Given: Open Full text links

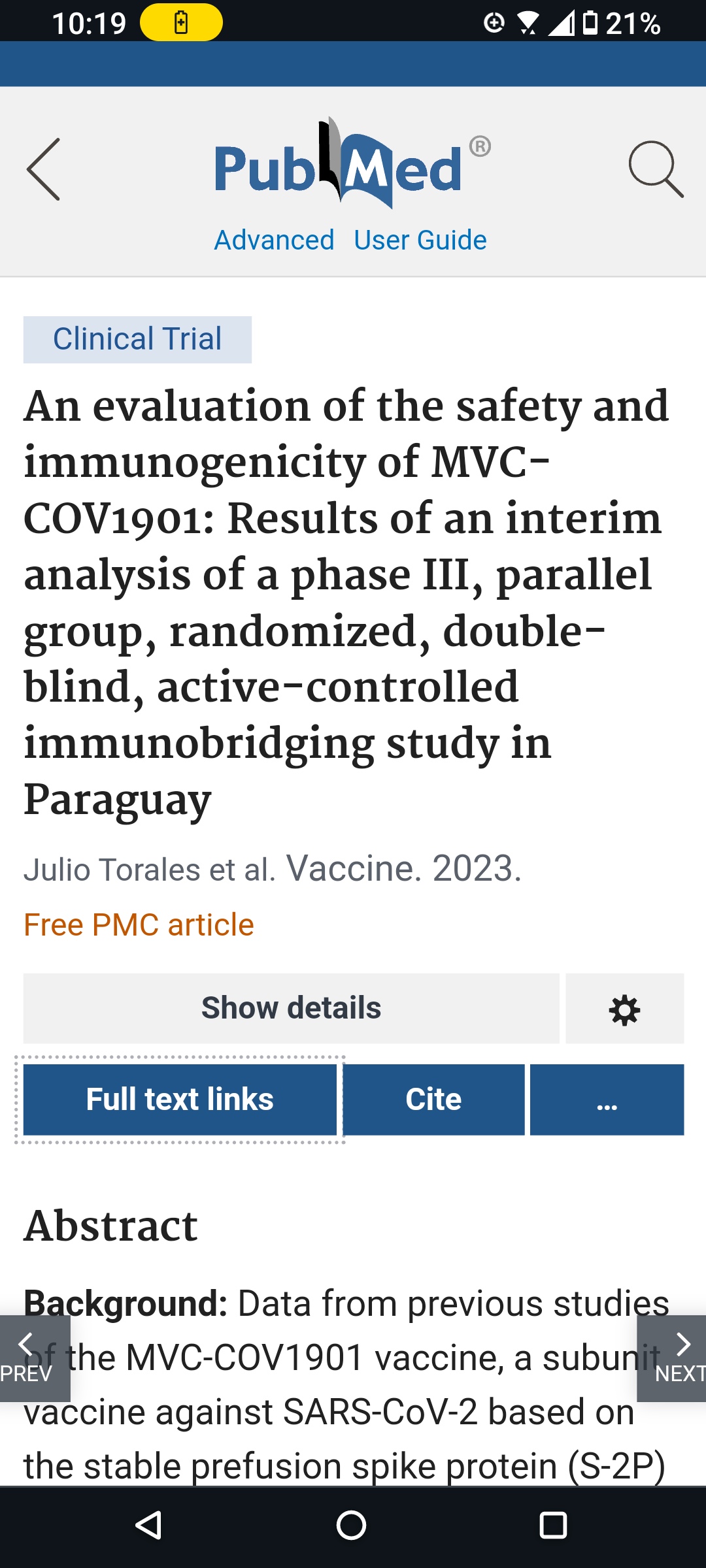Looking at the screenshot, I should pos(180,1100).
